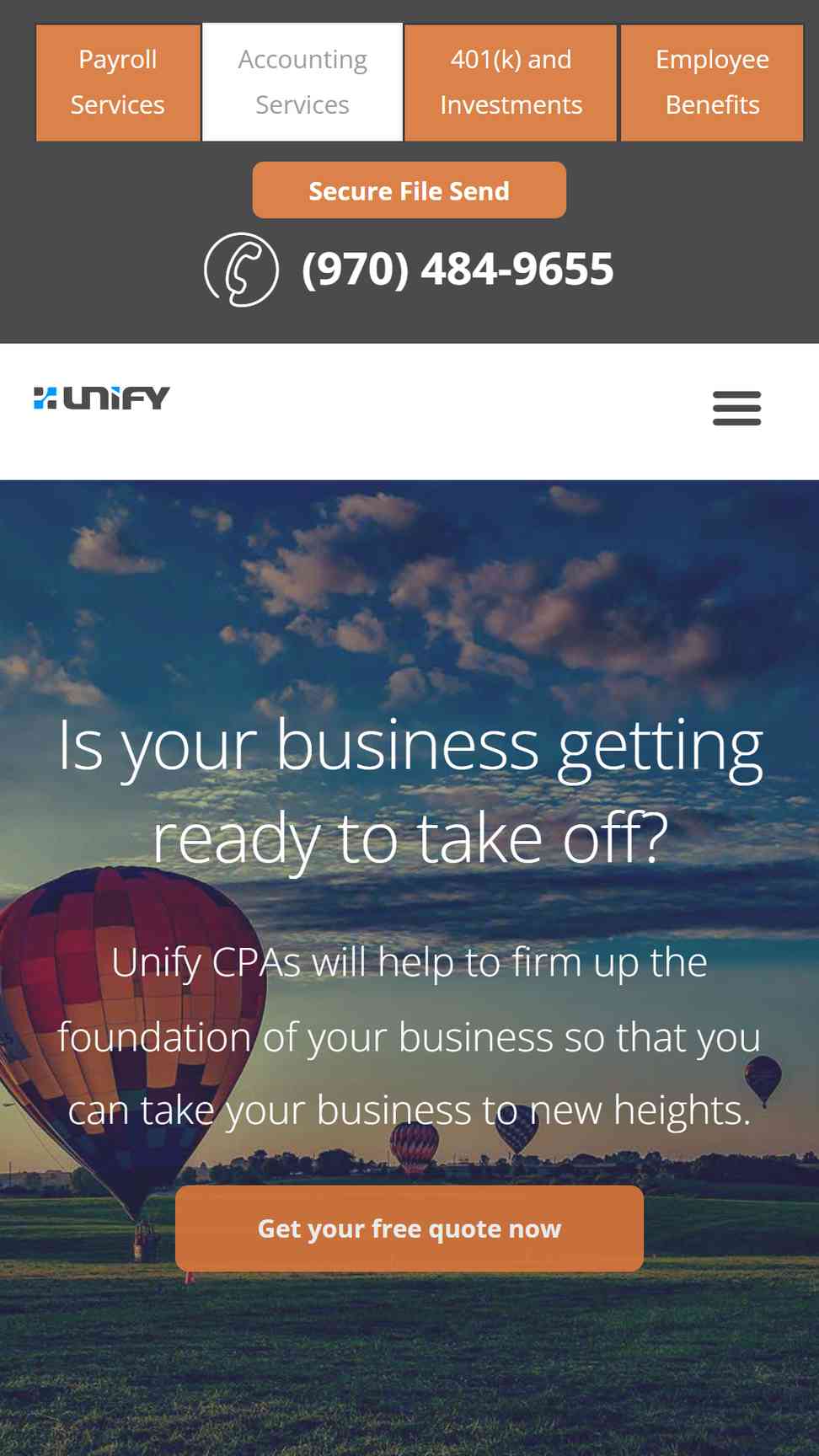Screen dimensions: 819x1456
Task: Open Employee Benefits
Action: tap(712, 83)
